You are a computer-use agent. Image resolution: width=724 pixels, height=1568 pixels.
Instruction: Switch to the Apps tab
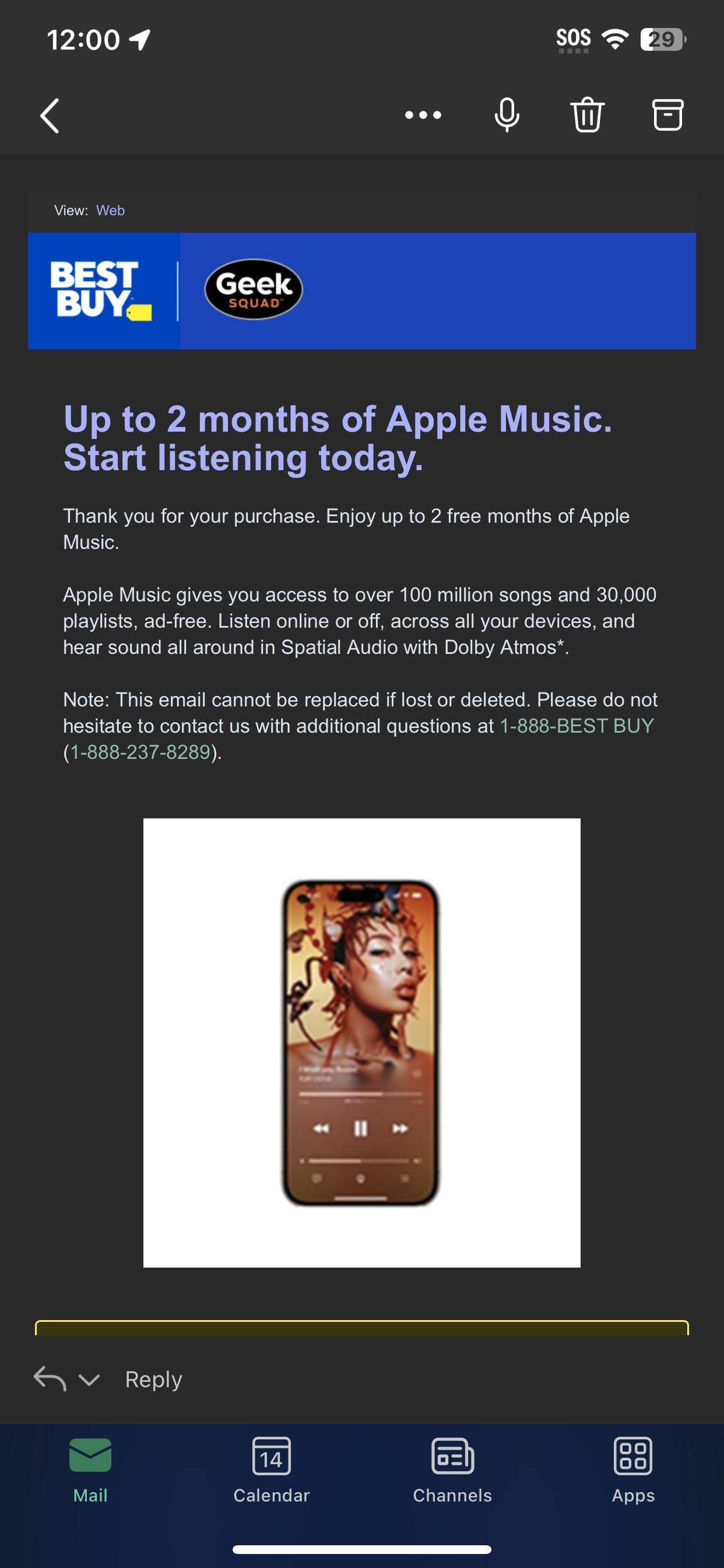(x=632, y=1469)
